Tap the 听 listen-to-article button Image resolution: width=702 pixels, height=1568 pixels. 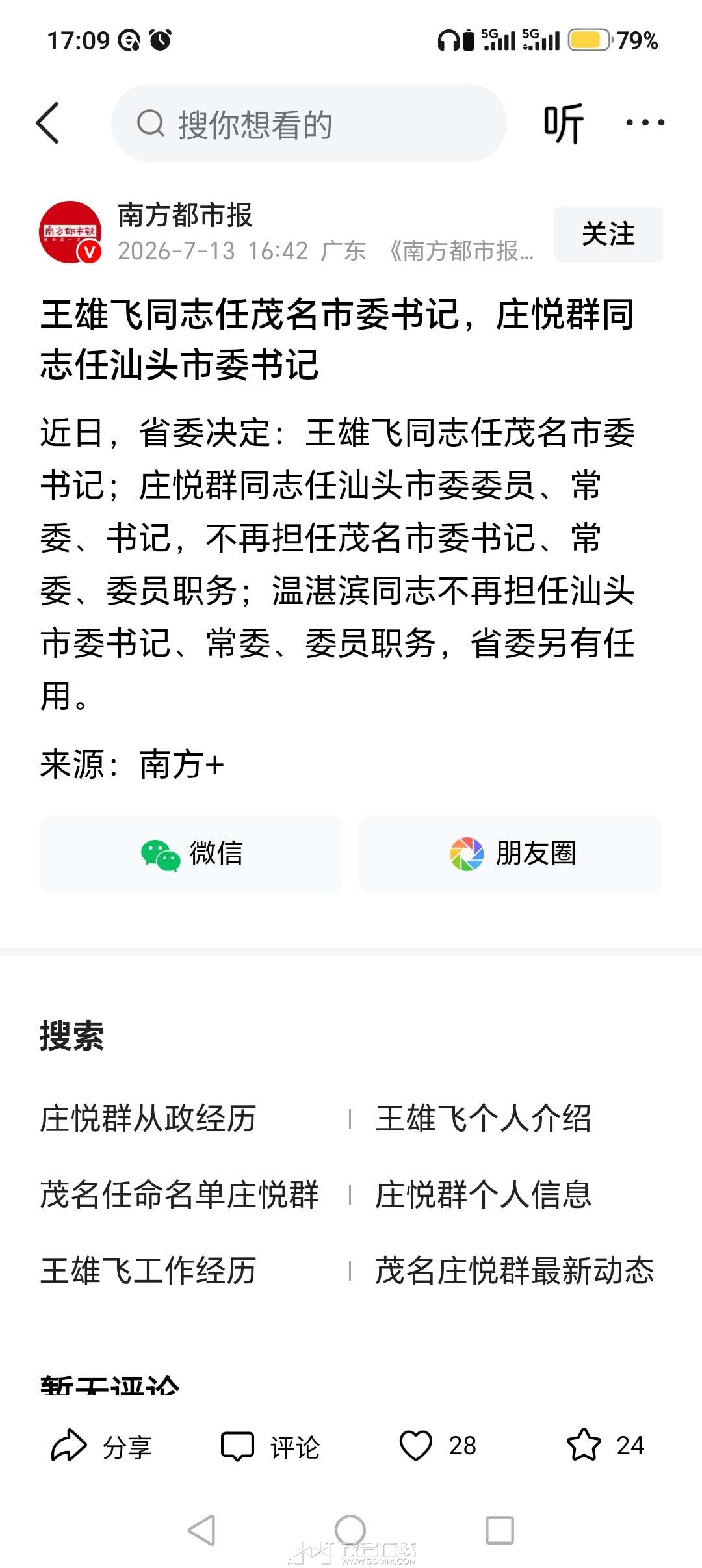tap(564, 123)
